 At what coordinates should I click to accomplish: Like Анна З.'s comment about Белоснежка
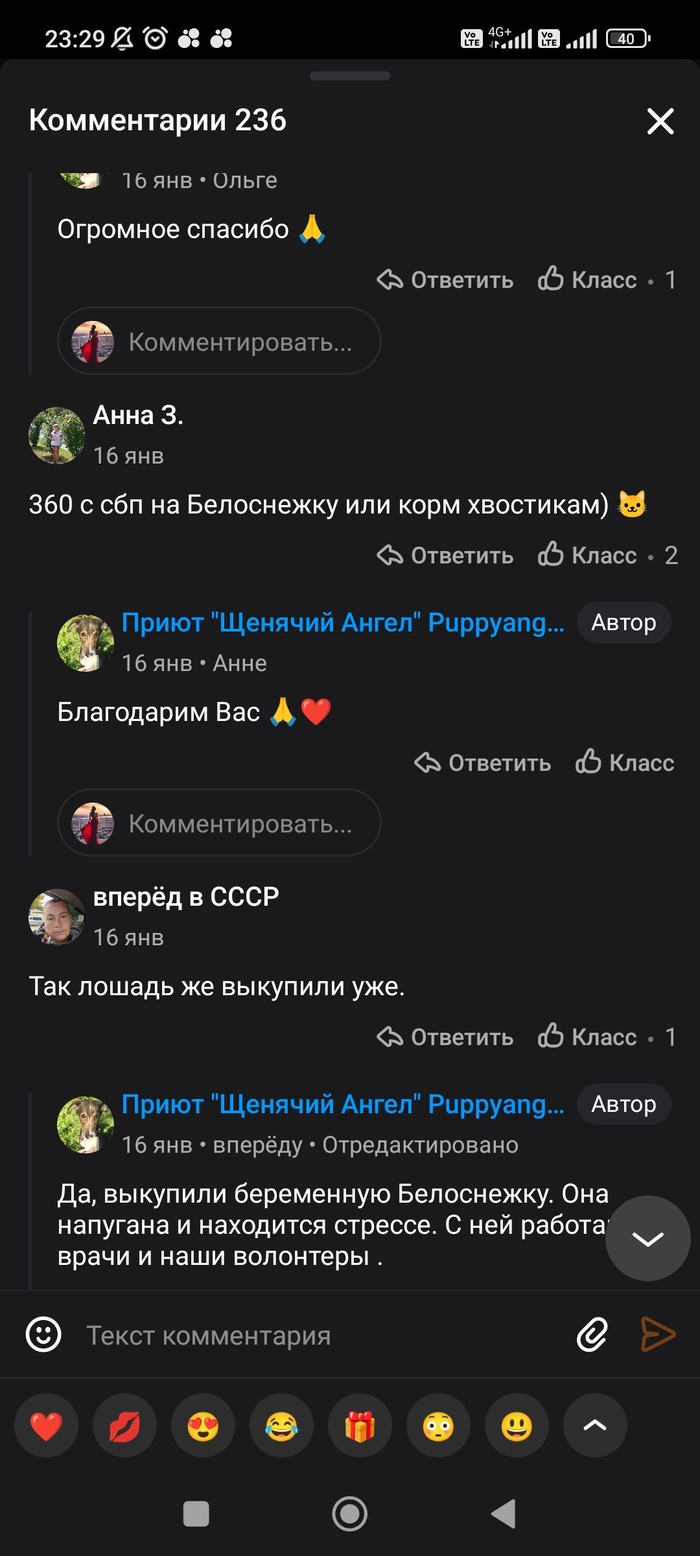[588, 555]
